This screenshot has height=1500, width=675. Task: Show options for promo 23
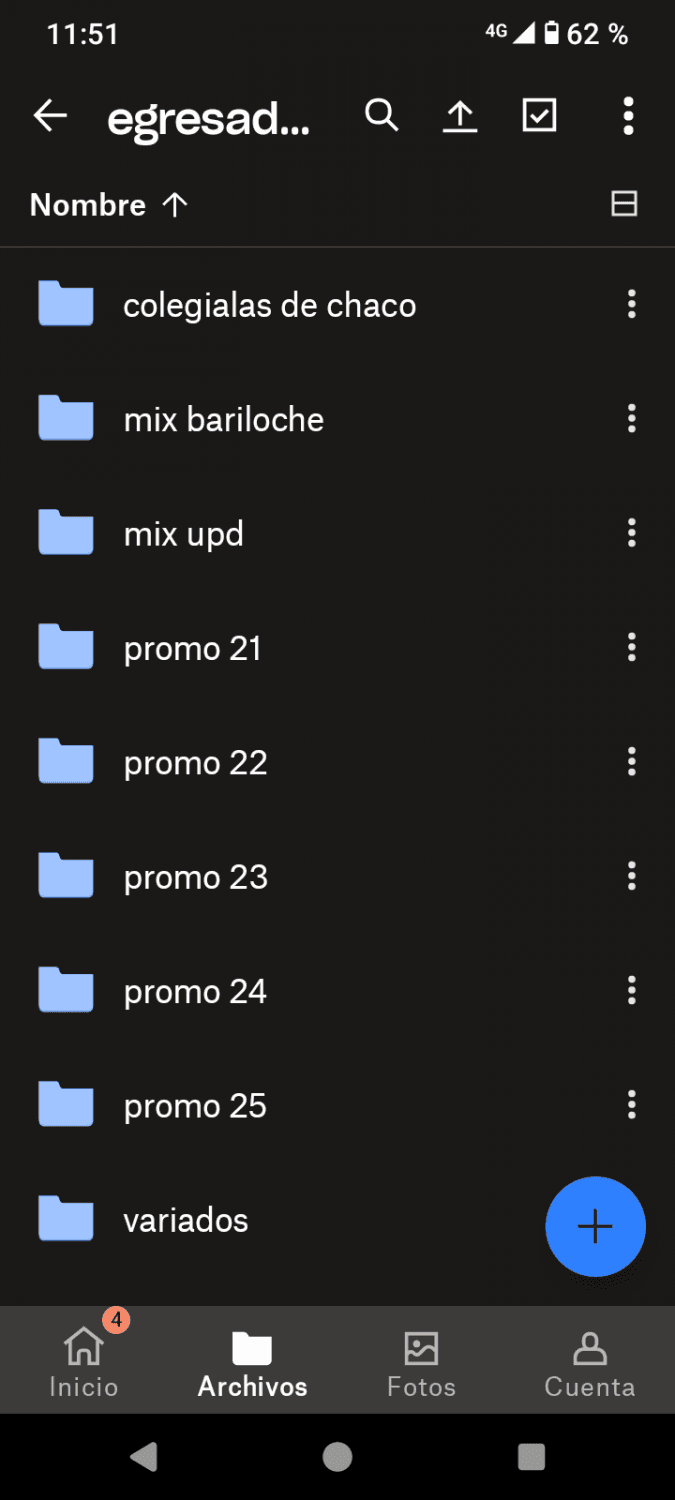pyautogui.click(x=631, y=877)
